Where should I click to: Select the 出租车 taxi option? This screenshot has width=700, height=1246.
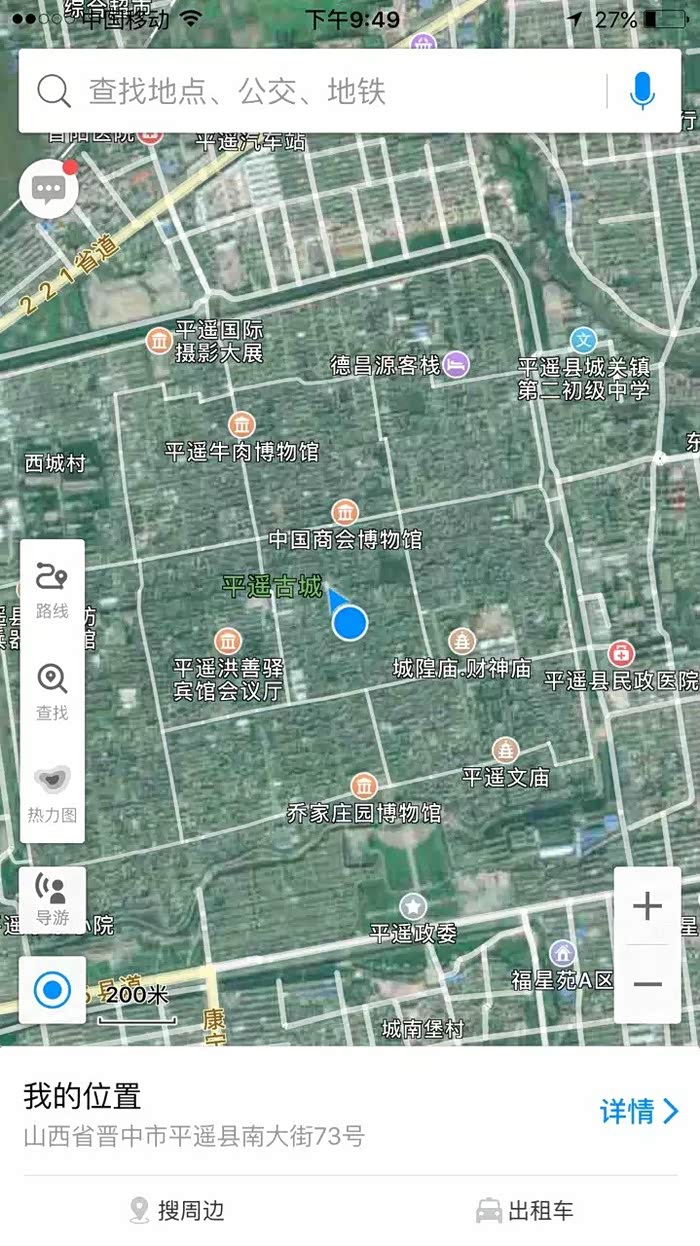525,1211
